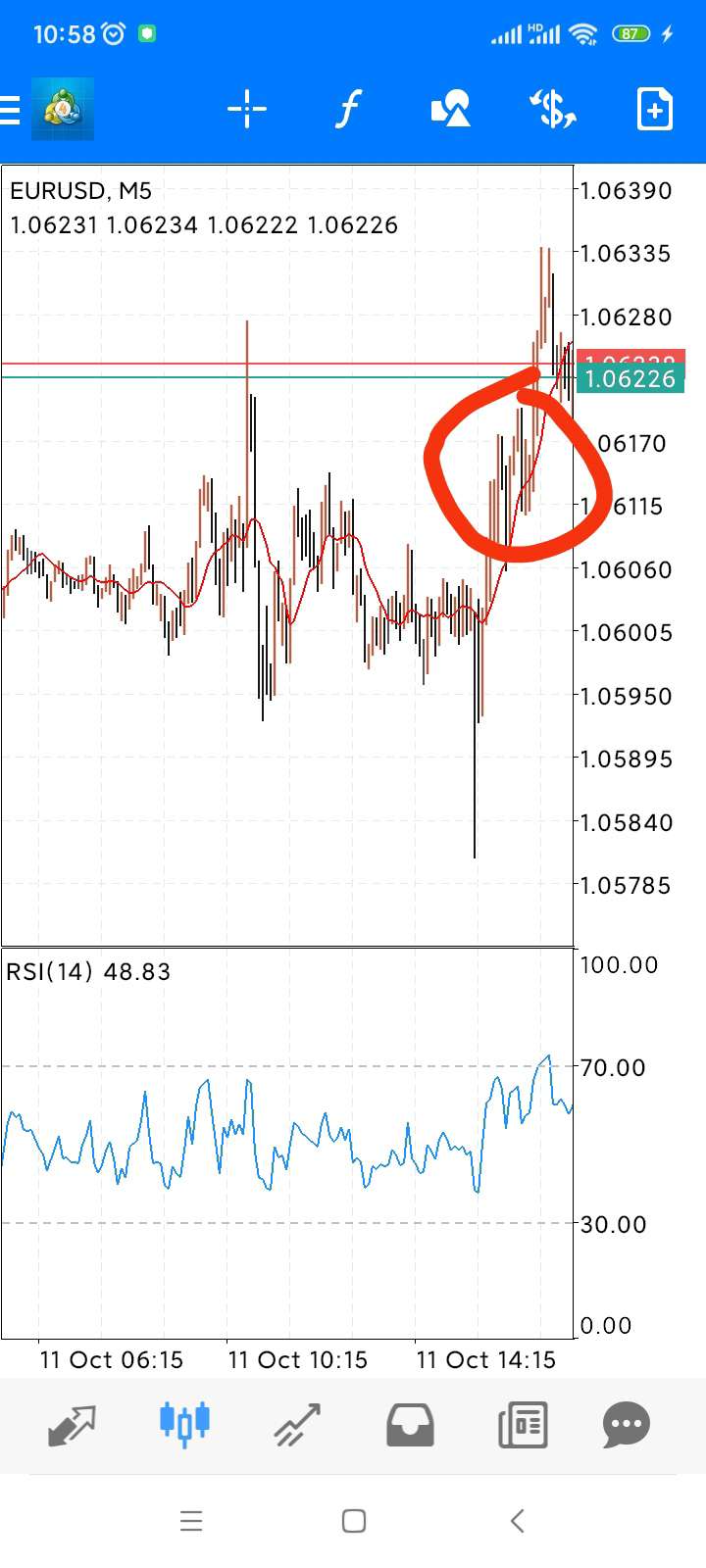Open the indicators list
The image size is (706, 1568).
coord(348,109)
